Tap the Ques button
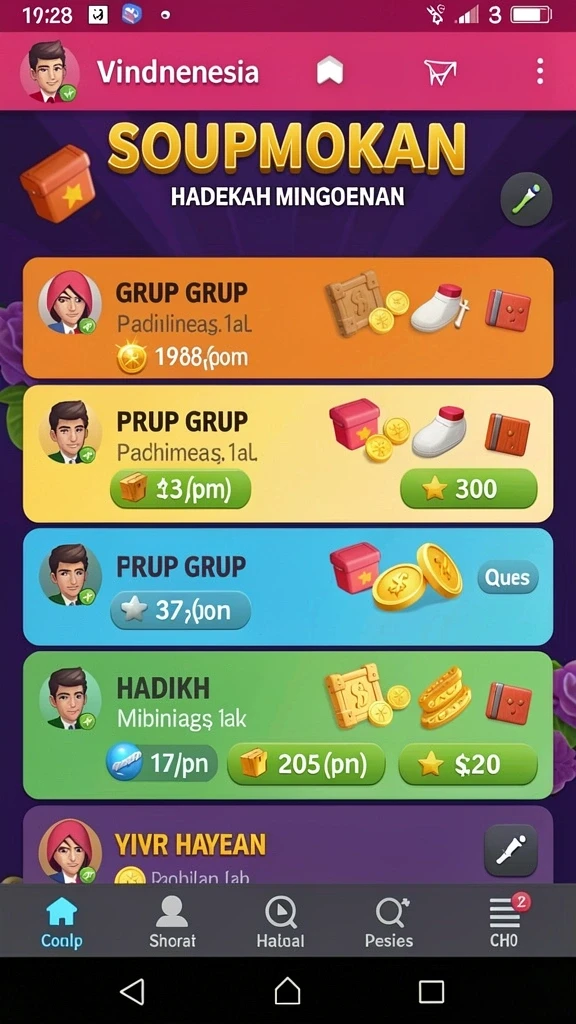Screen dimensions: 576x1024 point(508,577)
